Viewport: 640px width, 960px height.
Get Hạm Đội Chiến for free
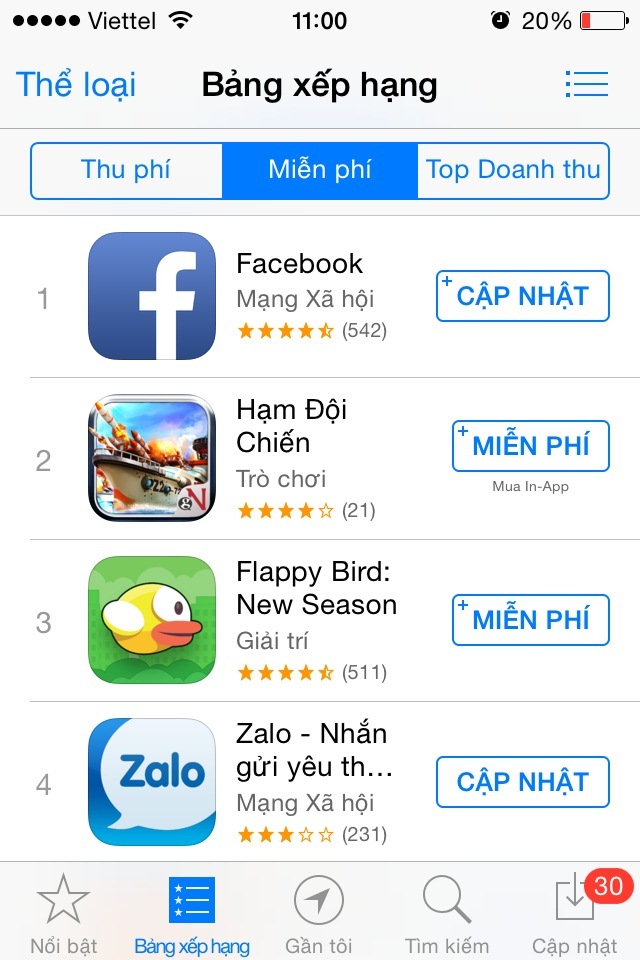pyautogui.click(x=530, y=446)
